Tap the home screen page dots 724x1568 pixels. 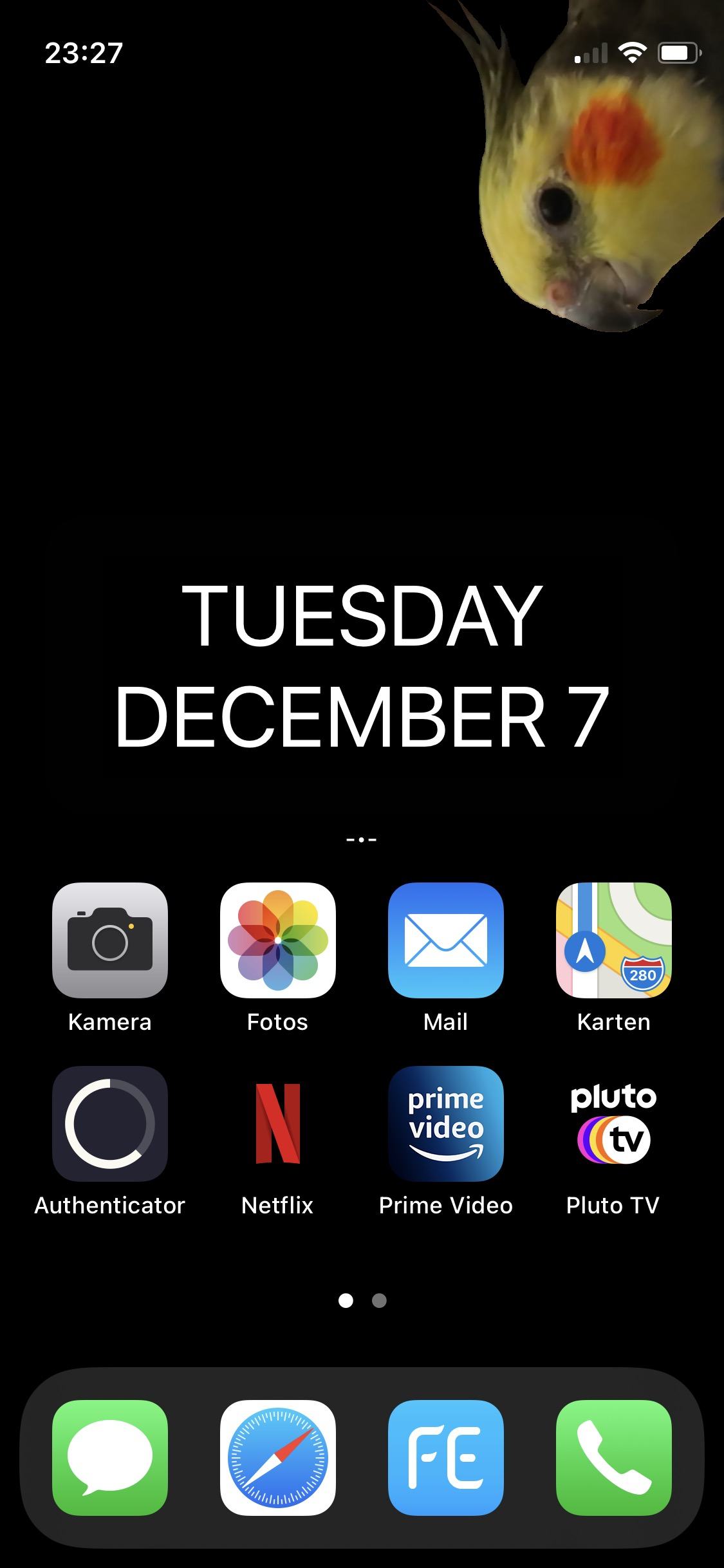tap(362, 1301)
